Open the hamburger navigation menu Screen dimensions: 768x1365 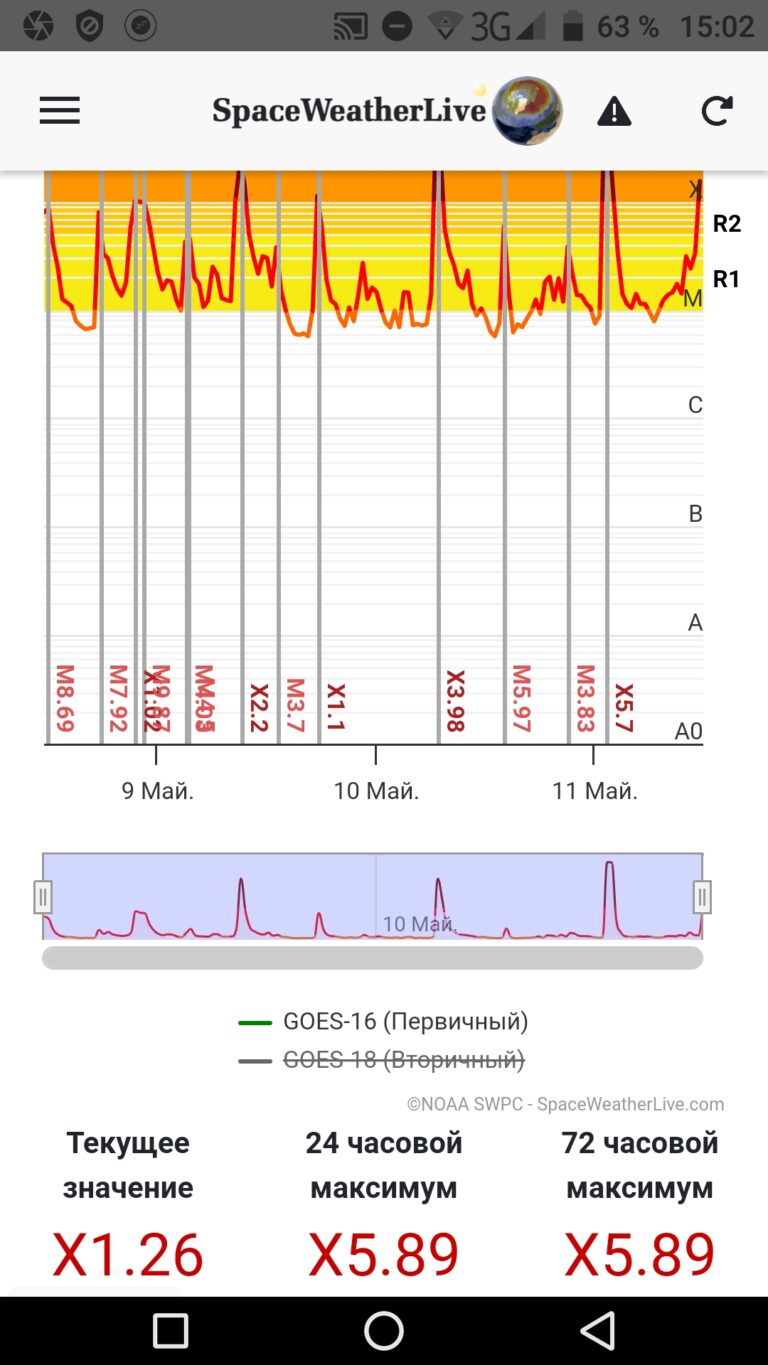[59, 110]
